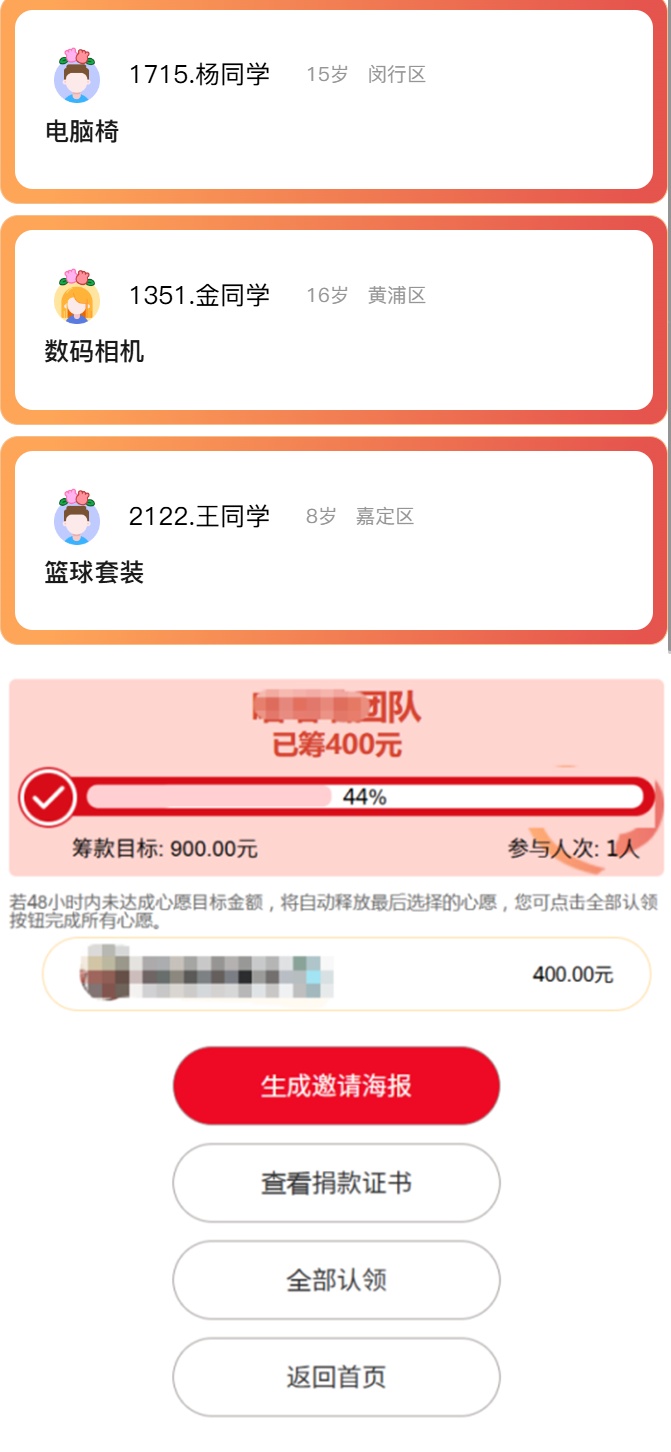Viewport: 671px width, 1452px height.
Task: Open 王同学's 篮球套装 wish card
Action: [334, 541]
